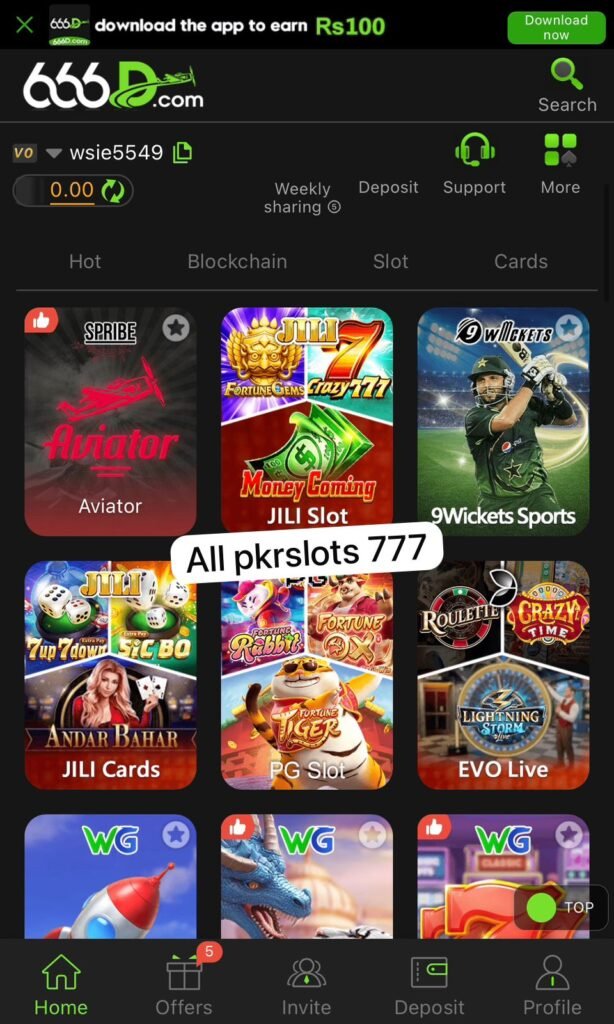The height and width of the screenshot is (1024, 614).
Task: Copy the username wsie5549
Action: click(182, 153)
